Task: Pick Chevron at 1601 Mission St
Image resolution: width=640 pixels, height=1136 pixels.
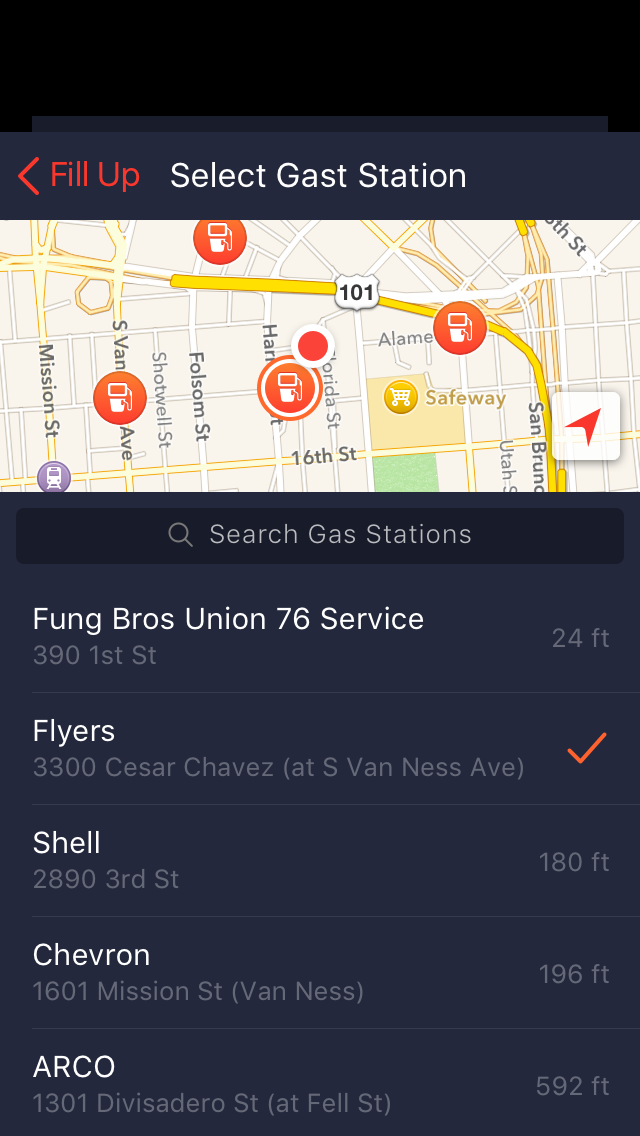Action: tap(320, 973)
